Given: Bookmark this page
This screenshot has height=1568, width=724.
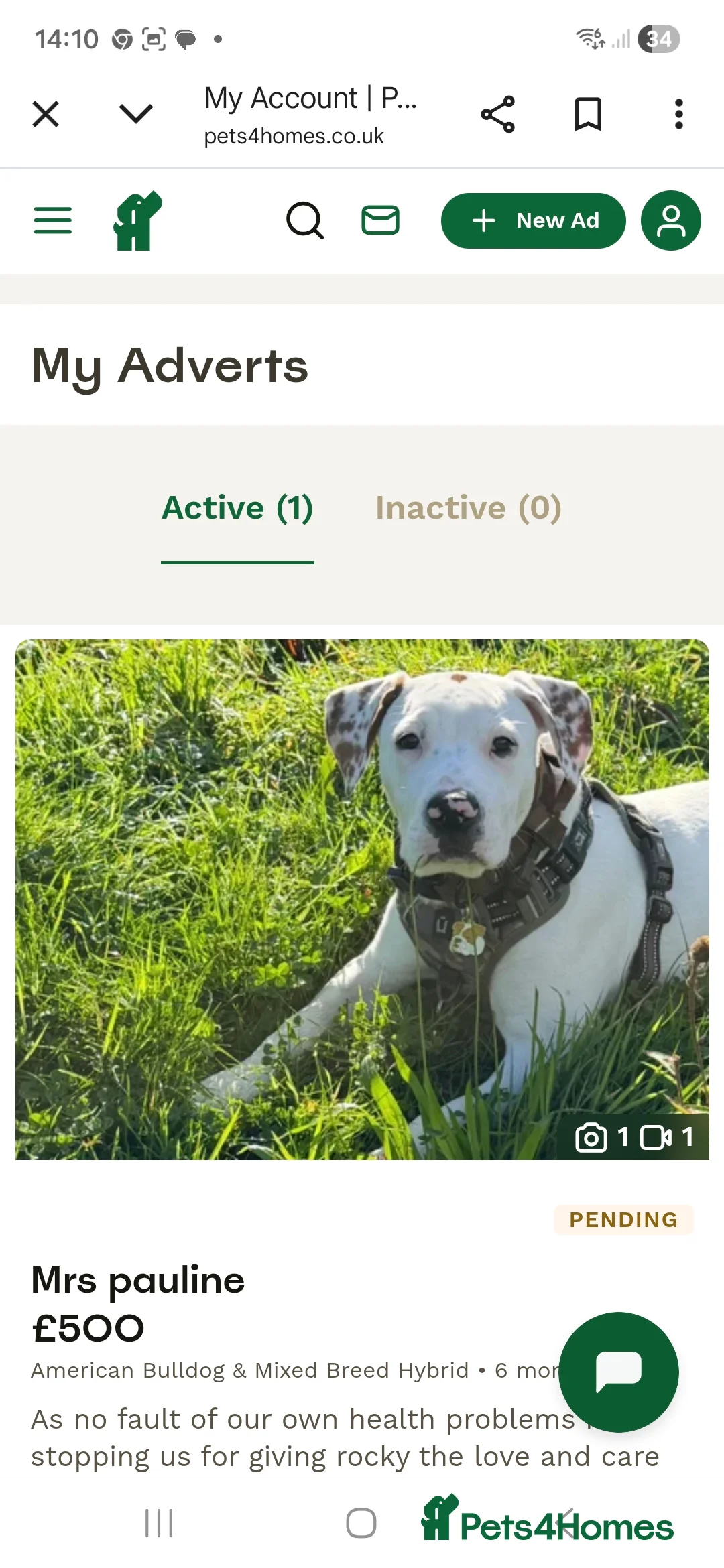Looking at the screenshot, I should click(x=588, y=113).
